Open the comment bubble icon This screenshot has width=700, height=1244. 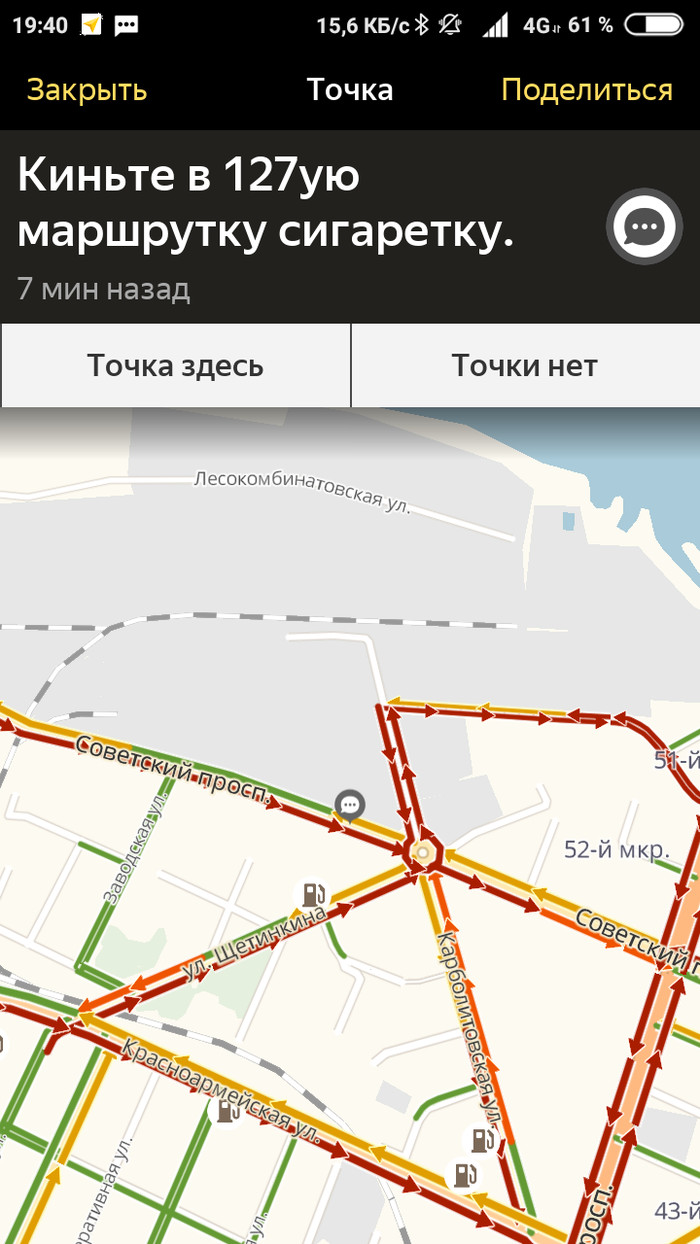point(642,228)
